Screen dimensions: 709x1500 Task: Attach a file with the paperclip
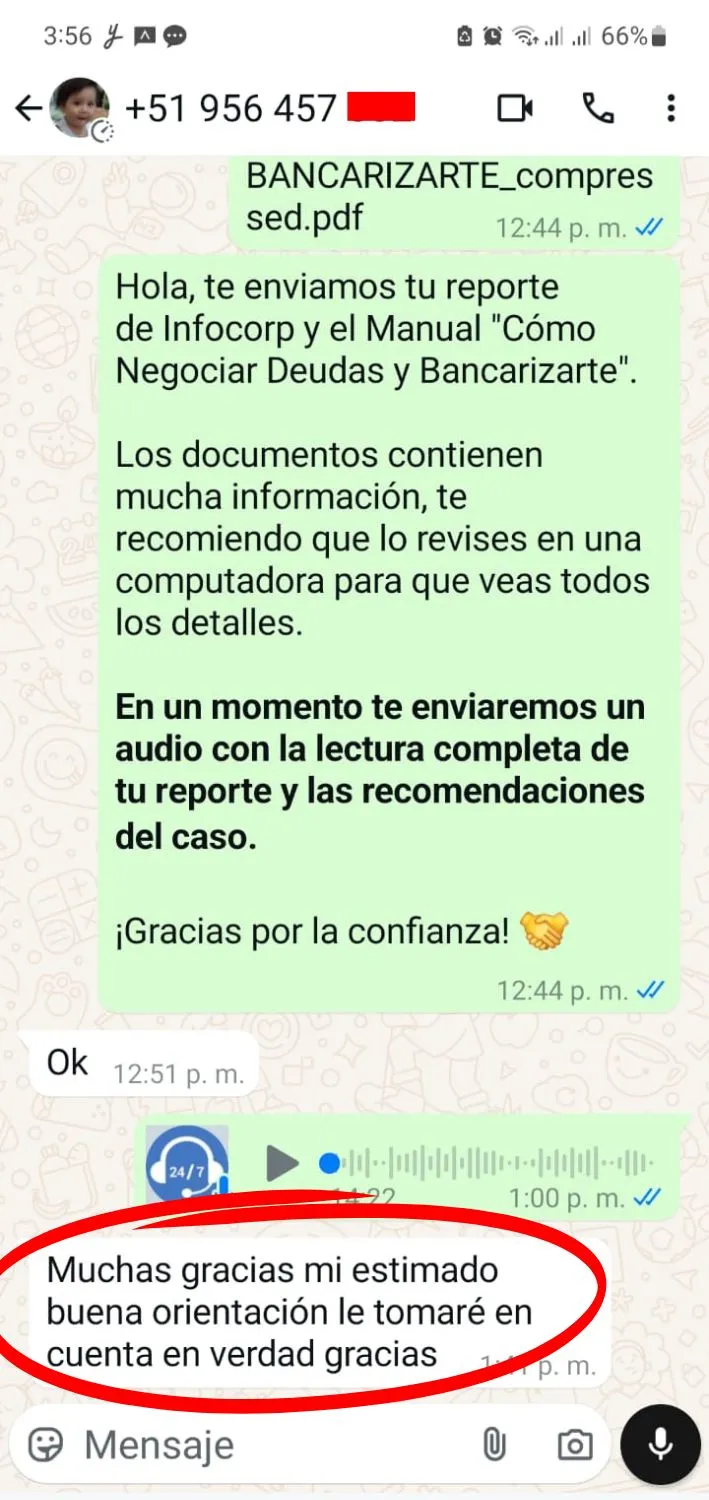pyautogui.click(x=494, y=1444)
